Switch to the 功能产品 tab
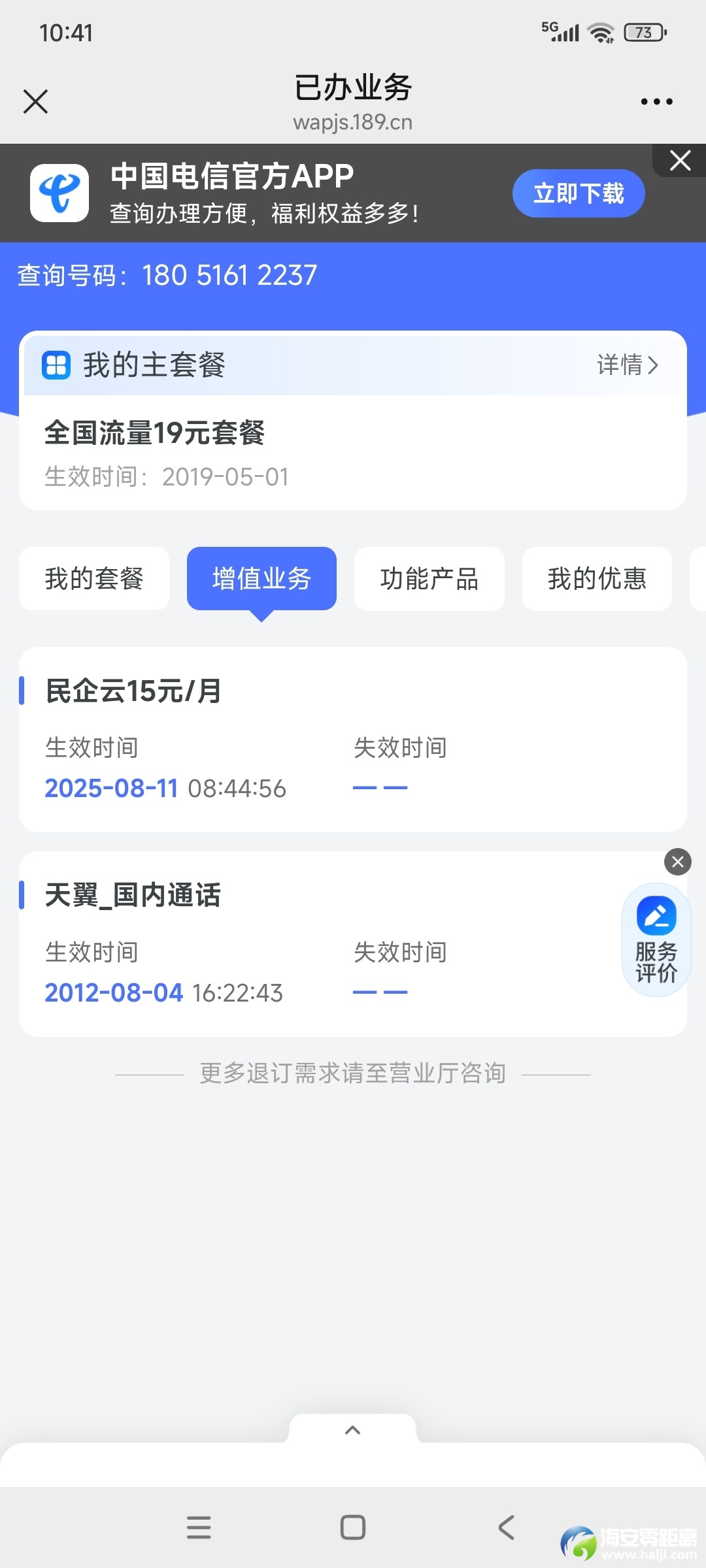The image size is (706, 1568). coord(429,579)
